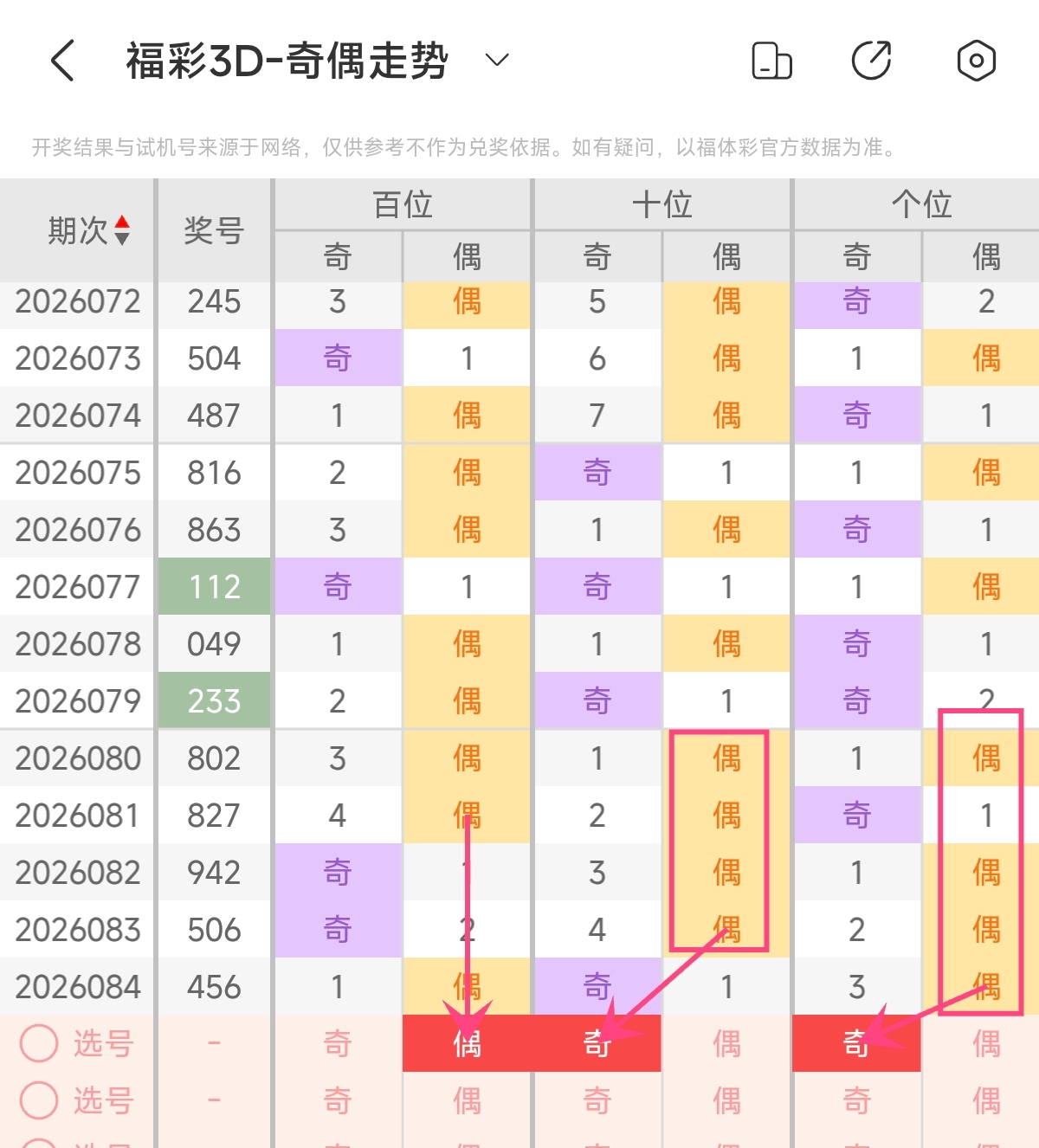
Task: Deselect the red 奇 under 个位 in the first 选号 row
Action: coord(856,1043)
